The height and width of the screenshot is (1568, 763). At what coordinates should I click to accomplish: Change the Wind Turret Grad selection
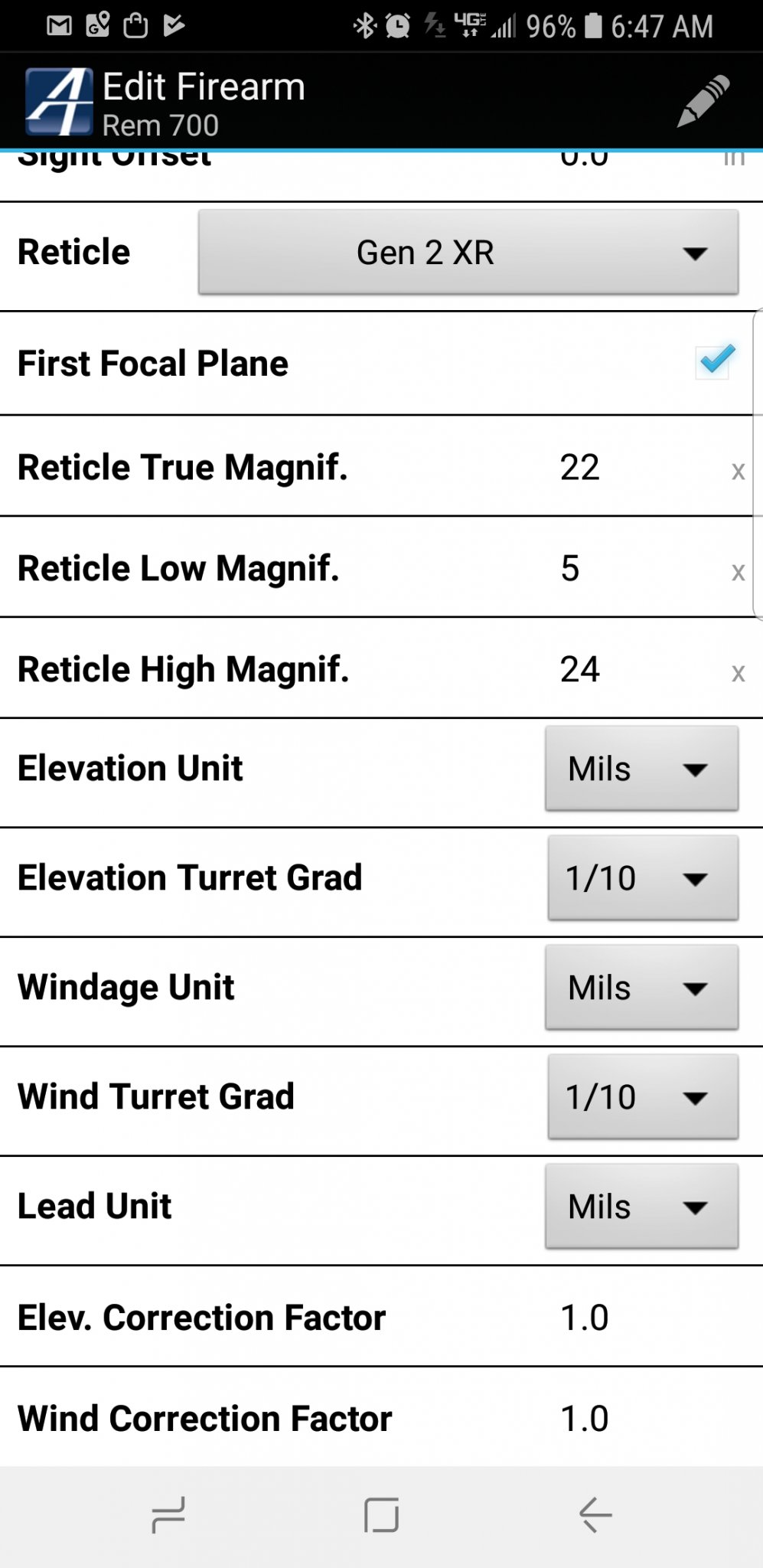pos(644,1097)
